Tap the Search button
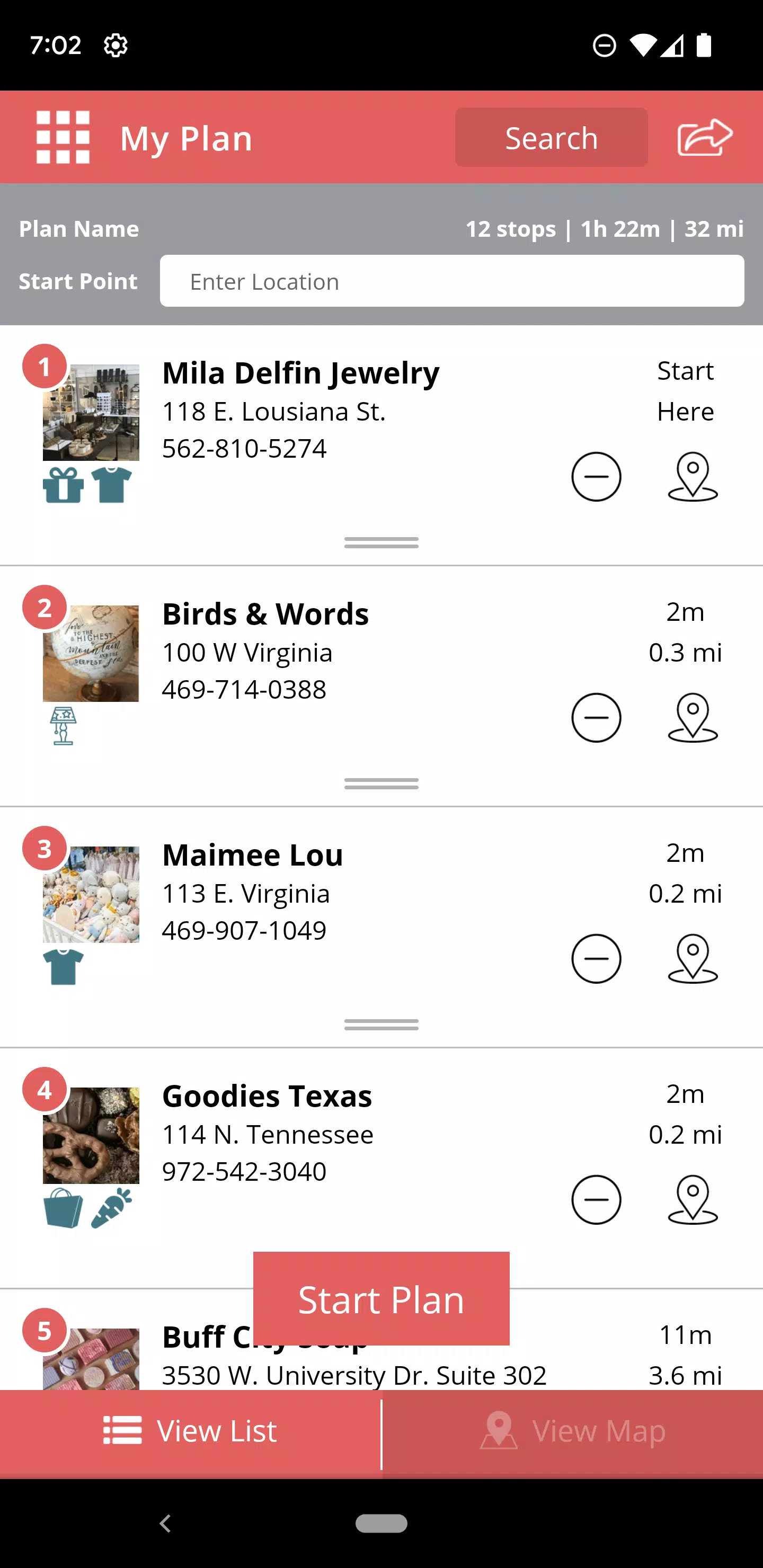 click(x=551, y=138)
